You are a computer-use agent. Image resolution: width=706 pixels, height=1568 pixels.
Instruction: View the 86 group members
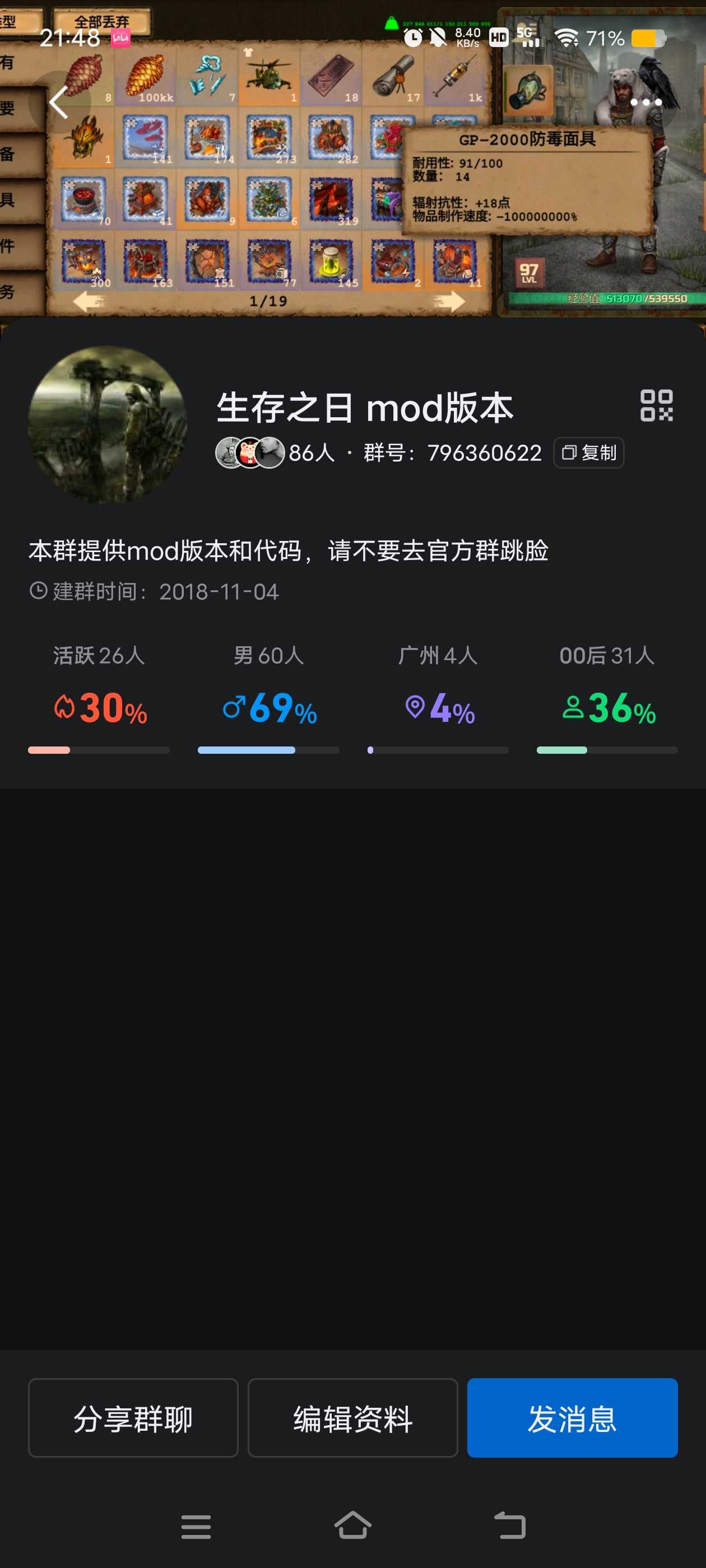[276, 453]
